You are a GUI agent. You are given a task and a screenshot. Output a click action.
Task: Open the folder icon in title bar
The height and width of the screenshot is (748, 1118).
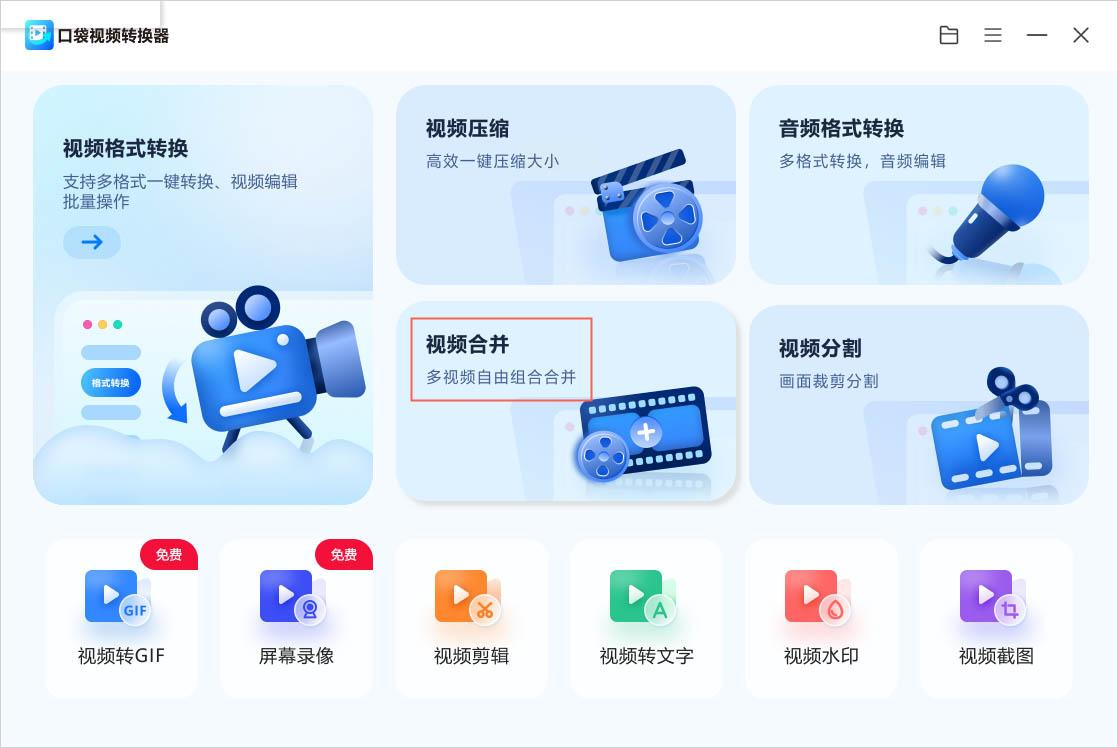949,35
